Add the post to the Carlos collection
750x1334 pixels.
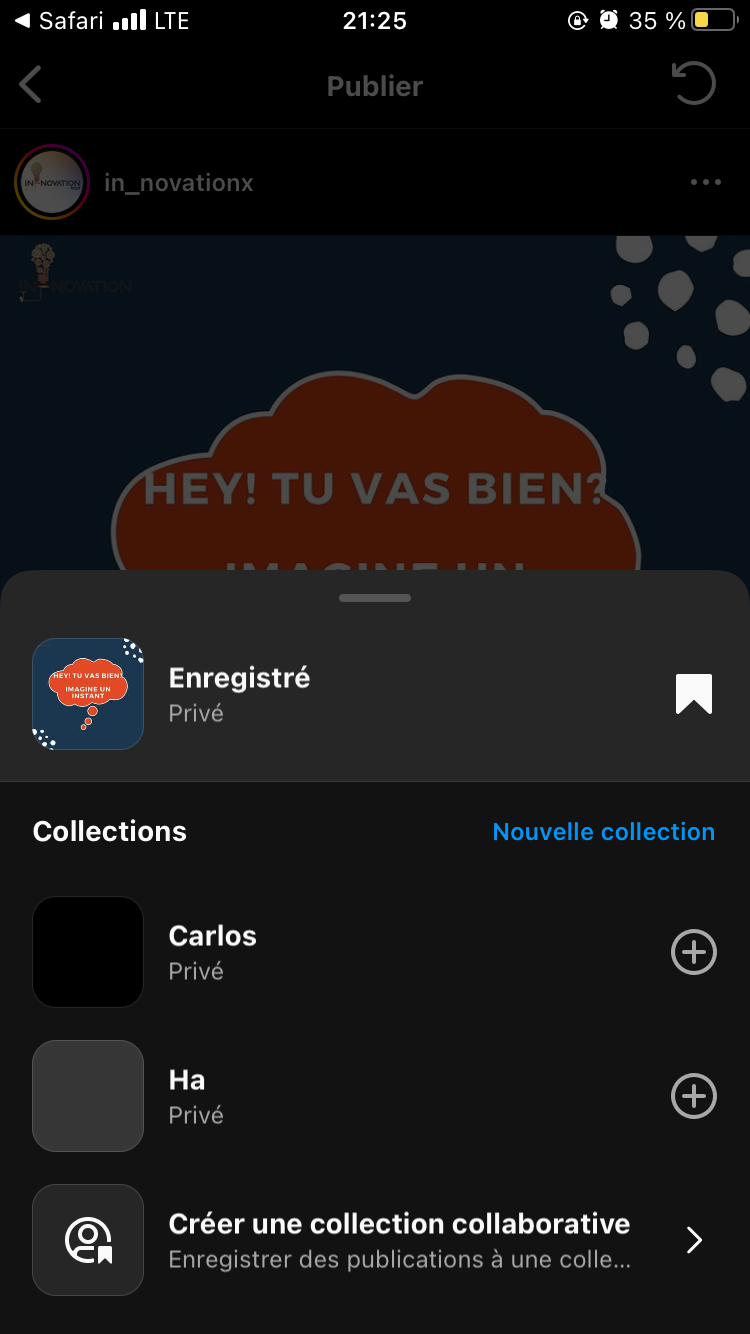[693, 952]
